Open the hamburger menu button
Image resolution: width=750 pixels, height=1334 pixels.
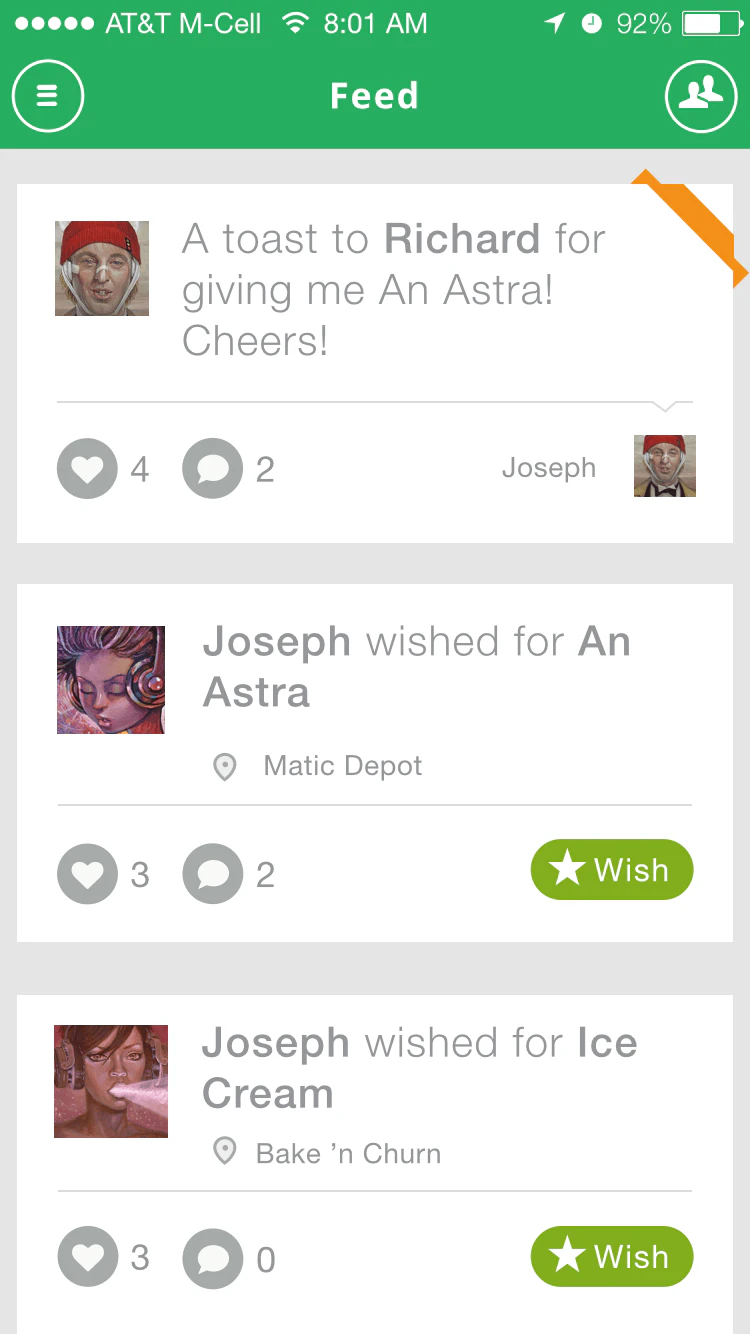coord(47,96)
